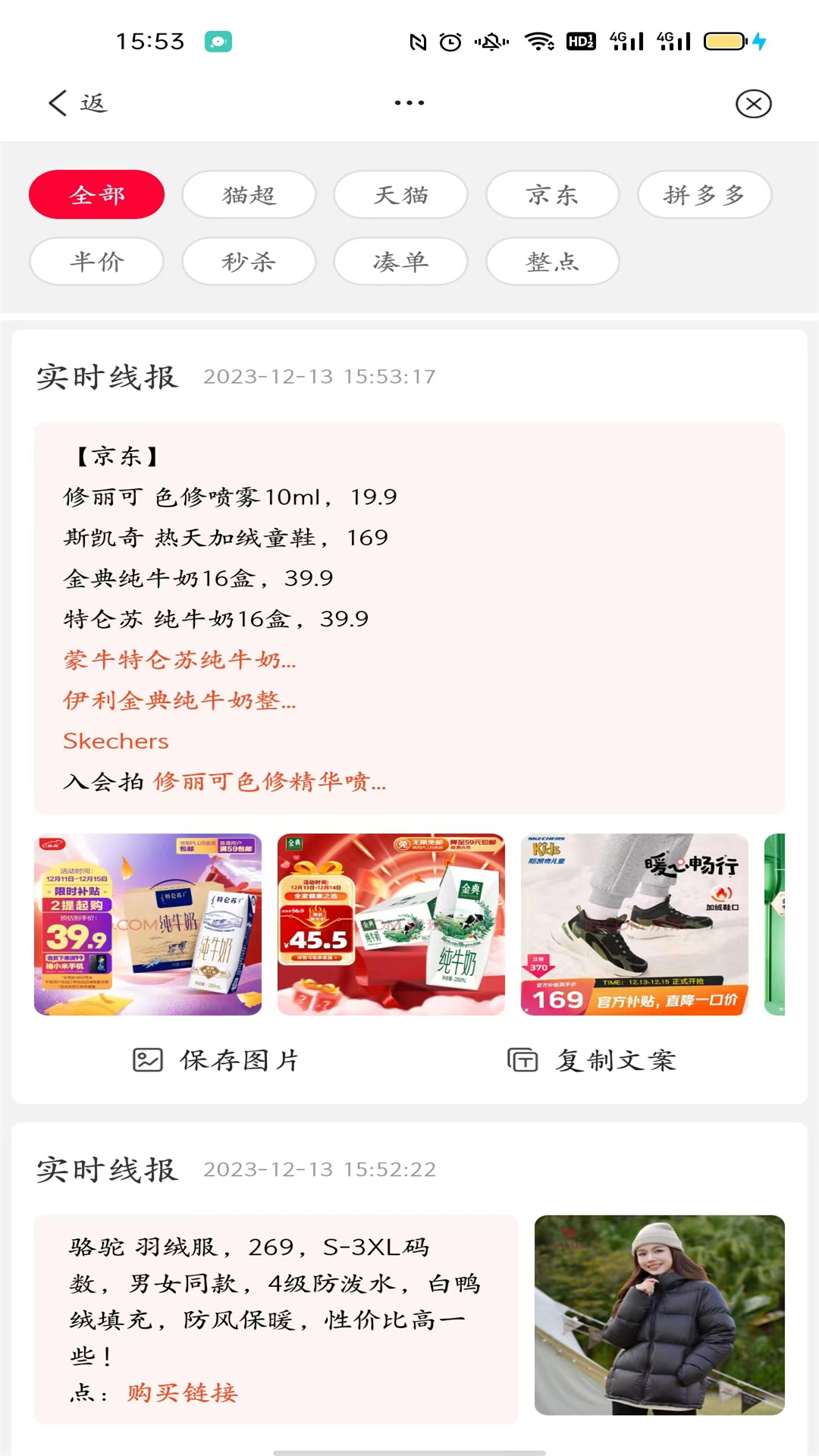The height and width of the screenshot is (1456, 819).
Task: Close the page using the X icon
Action: point(753,104)
